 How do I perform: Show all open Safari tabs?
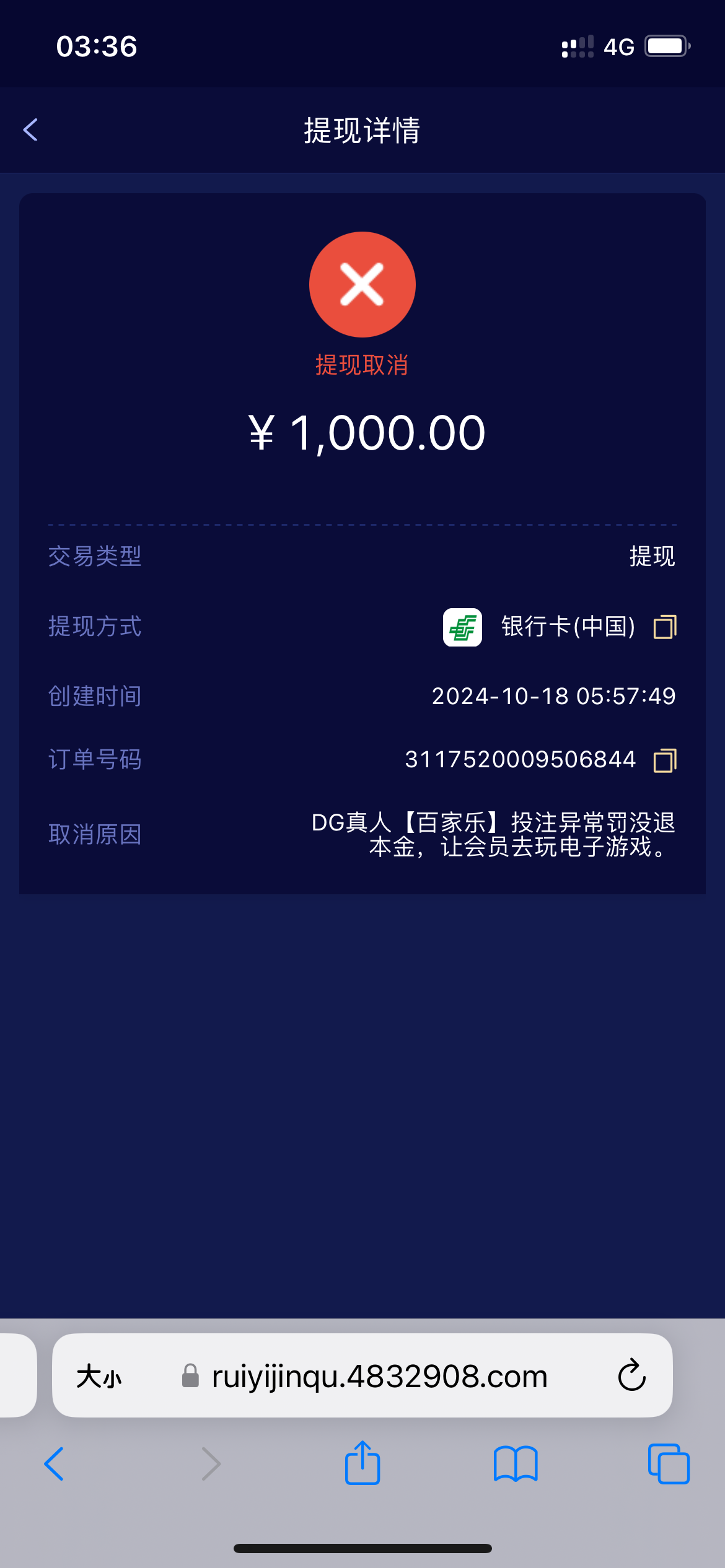[668, 1464]
